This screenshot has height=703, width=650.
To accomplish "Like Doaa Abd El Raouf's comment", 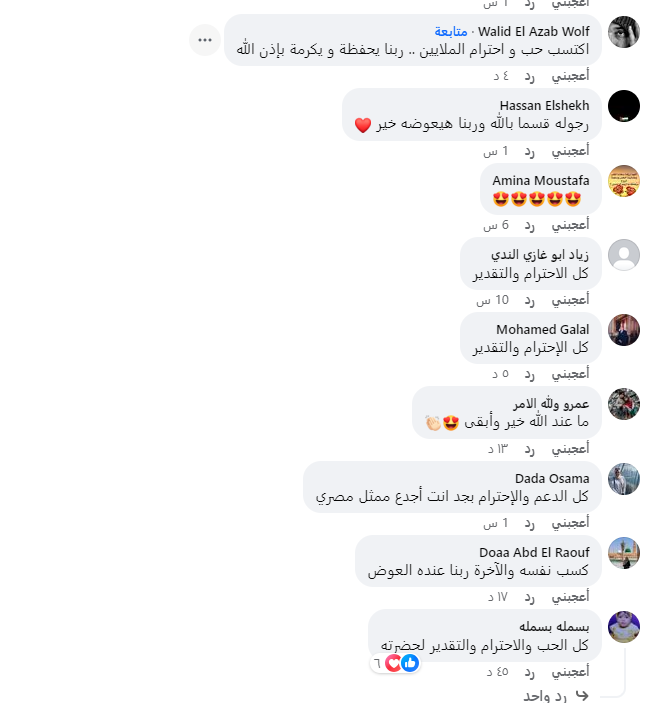I will (570, 597).
